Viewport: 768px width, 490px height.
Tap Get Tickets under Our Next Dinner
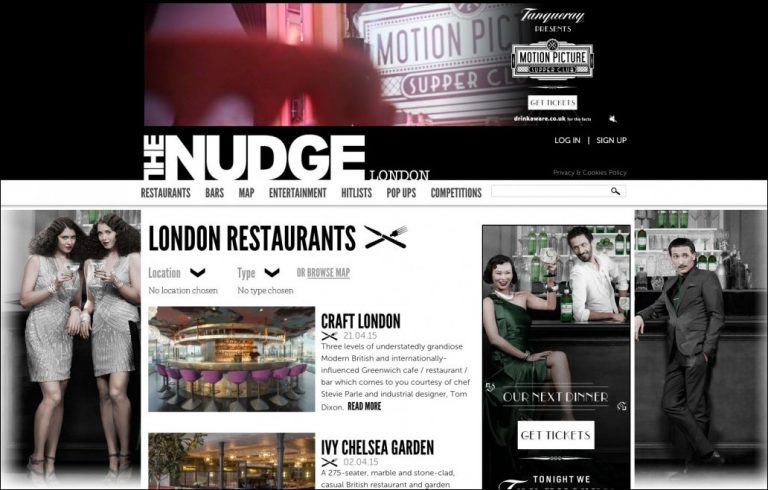click(556, 435)
